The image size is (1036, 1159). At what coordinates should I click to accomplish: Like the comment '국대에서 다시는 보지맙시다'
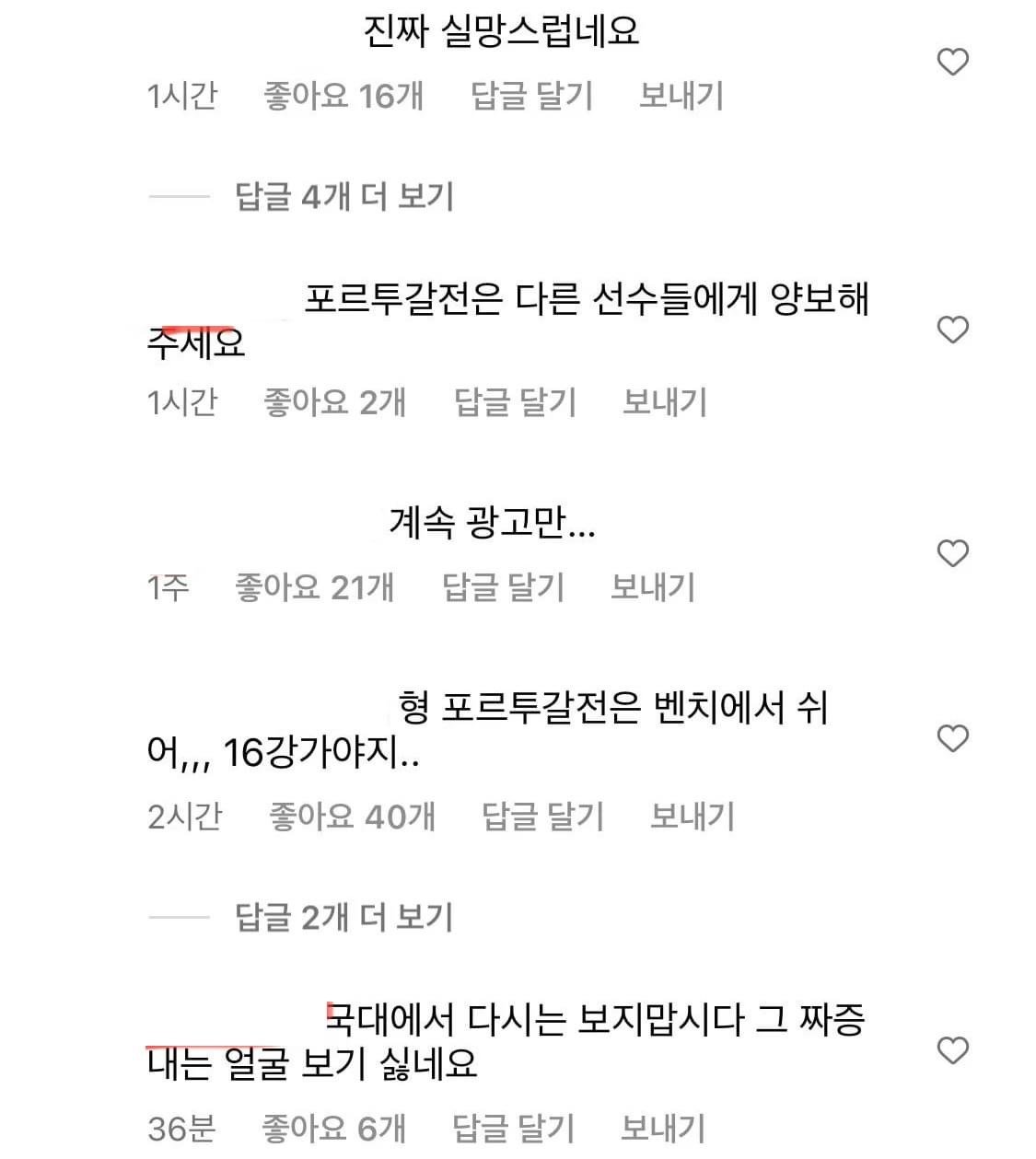[952, 1050]
